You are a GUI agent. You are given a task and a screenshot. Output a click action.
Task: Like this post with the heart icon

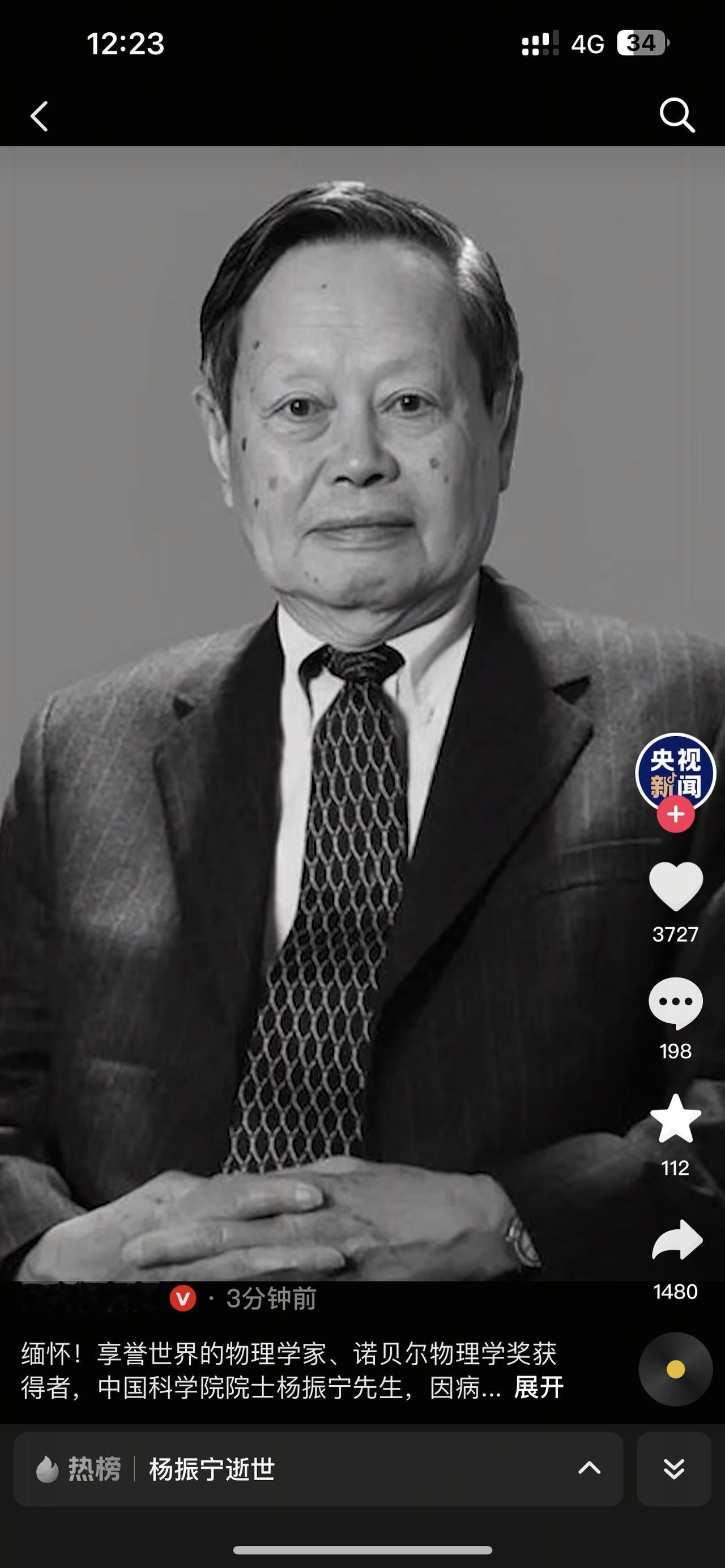tap(676, 887)
